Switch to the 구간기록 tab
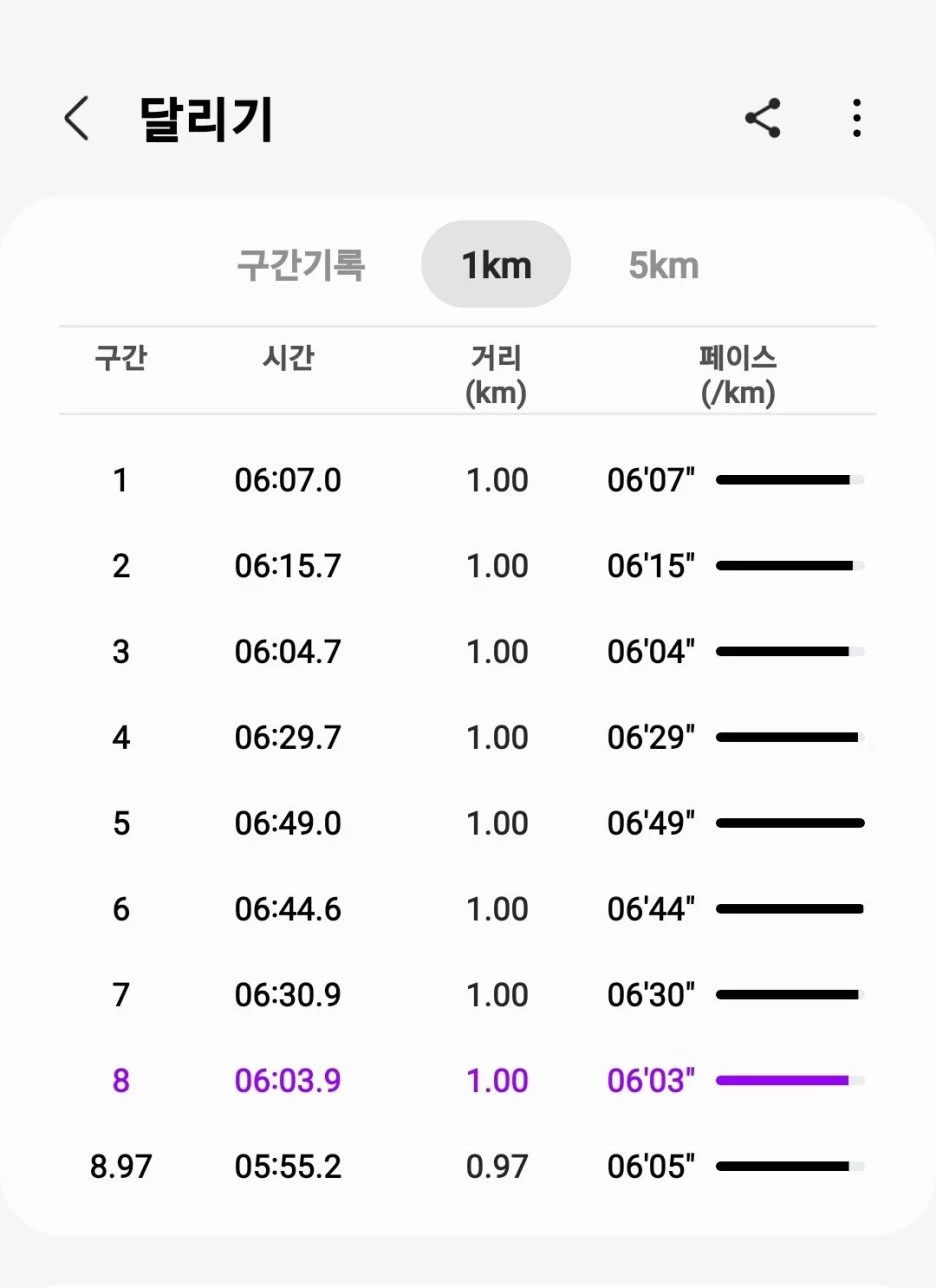The image size is (936, 1288). click(301, 266)
